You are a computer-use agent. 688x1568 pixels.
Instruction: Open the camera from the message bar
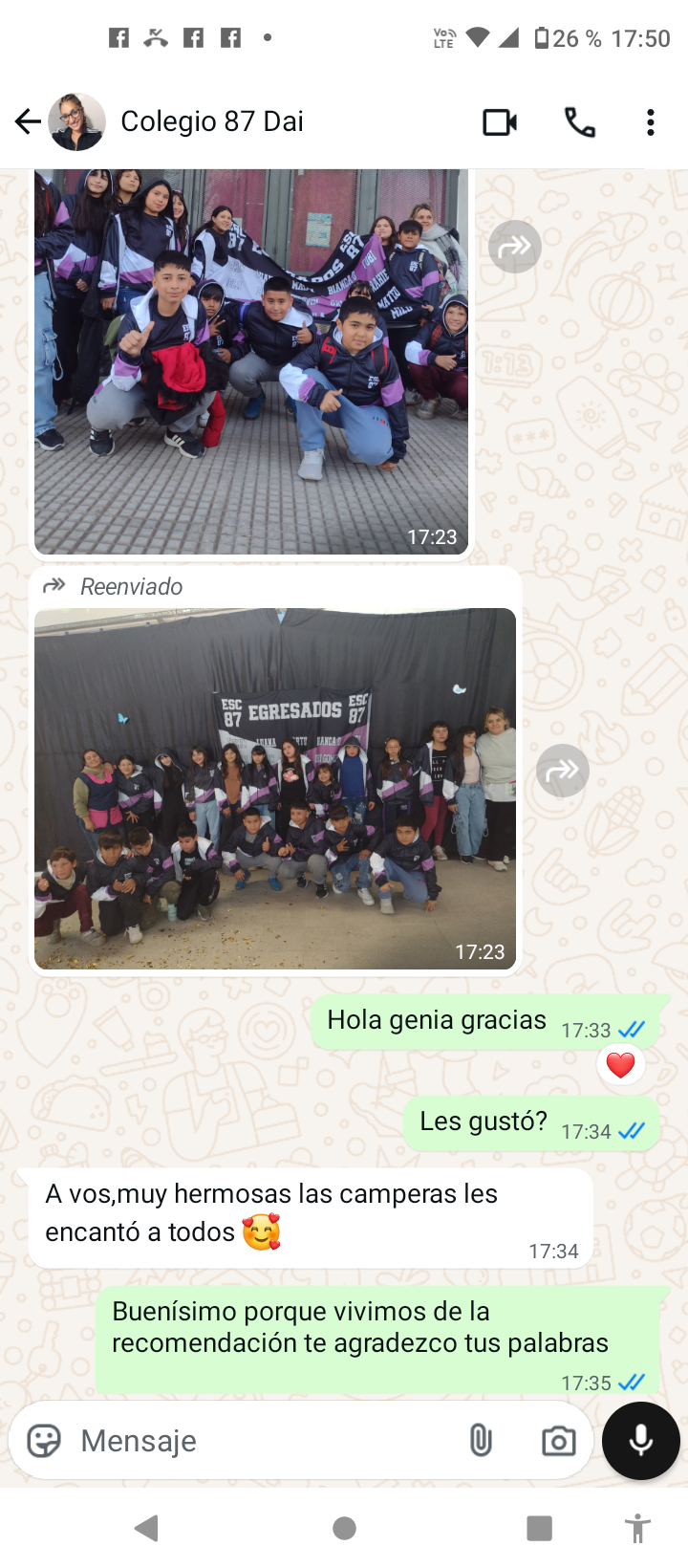558,1441
